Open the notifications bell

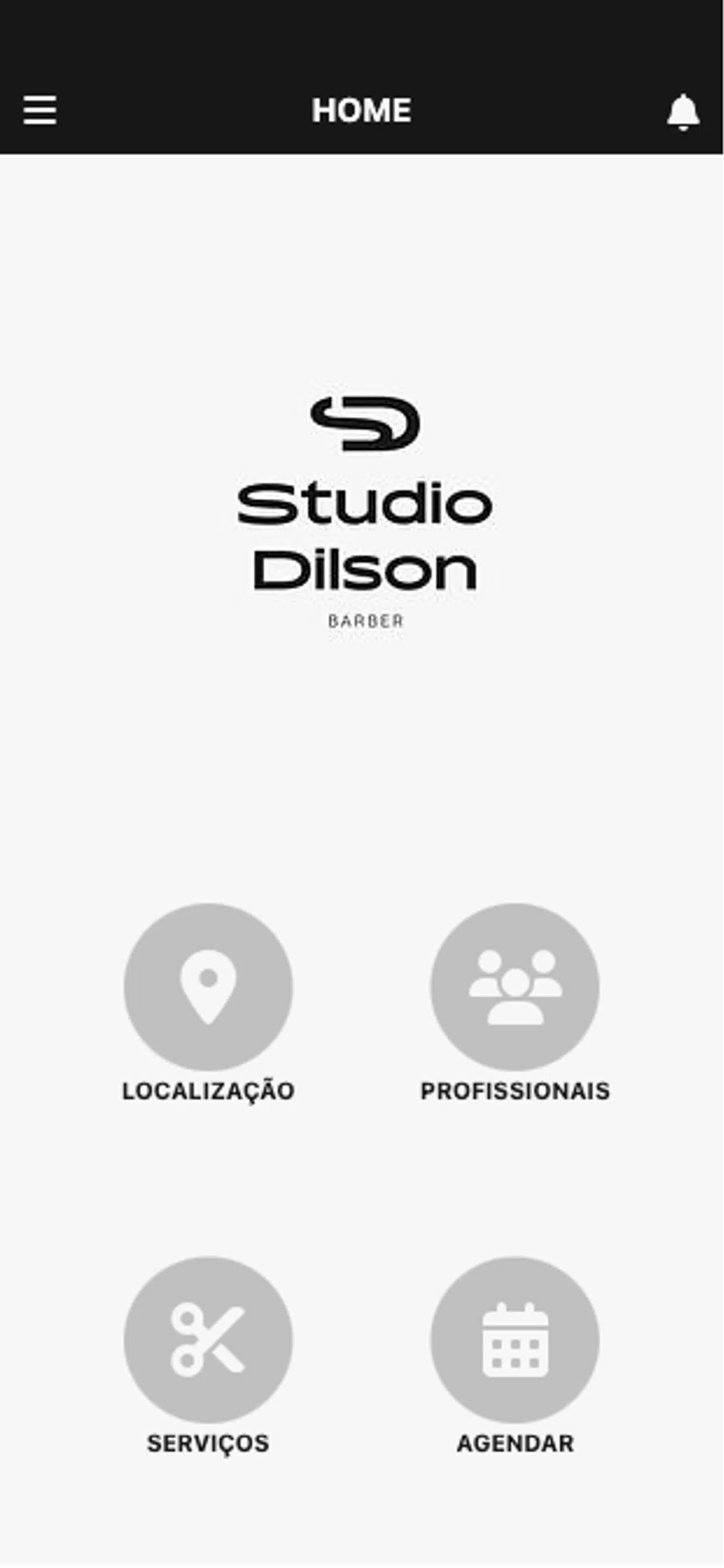(x=683, y=112)
